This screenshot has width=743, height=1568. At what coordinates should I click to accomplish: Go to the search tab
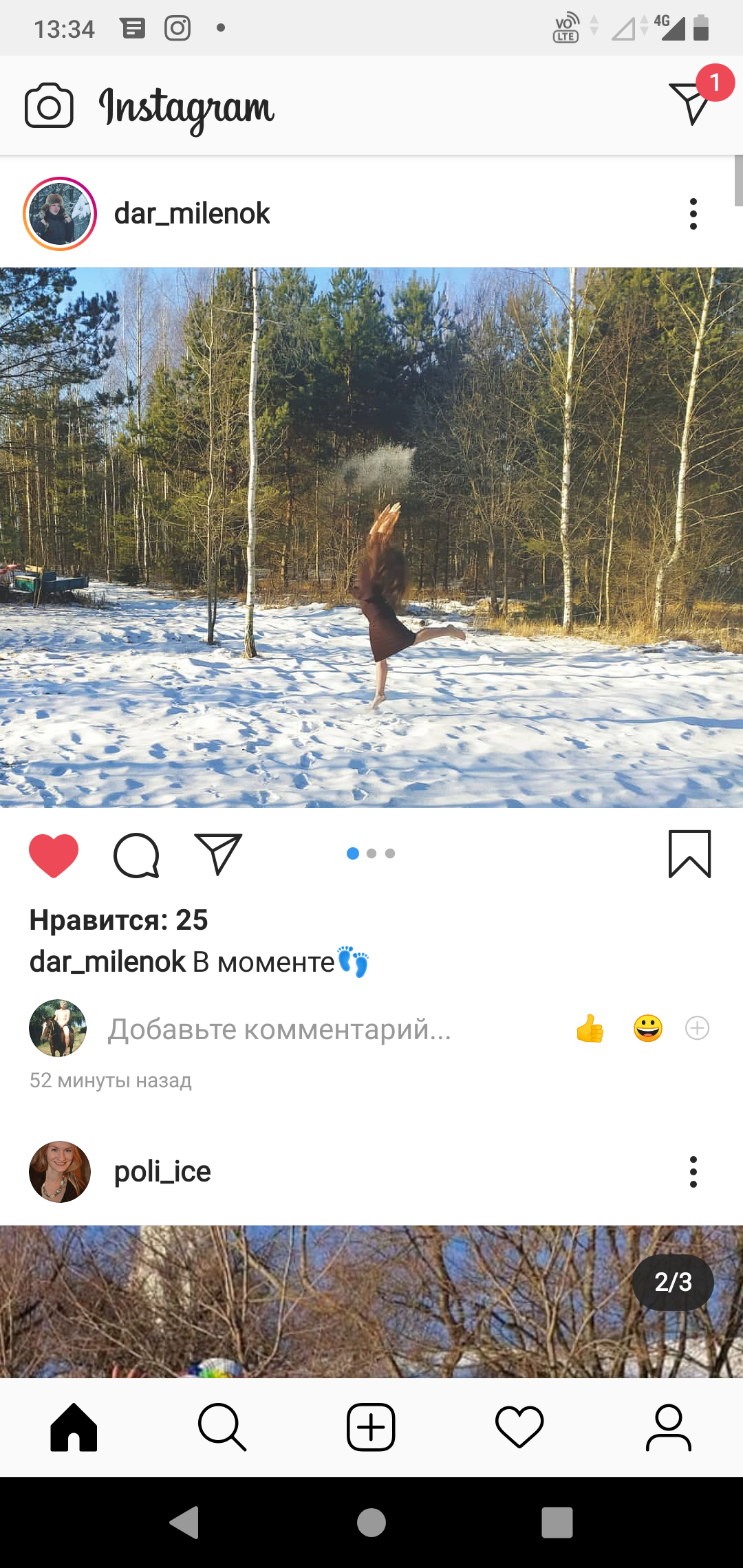click(222, 1427)
